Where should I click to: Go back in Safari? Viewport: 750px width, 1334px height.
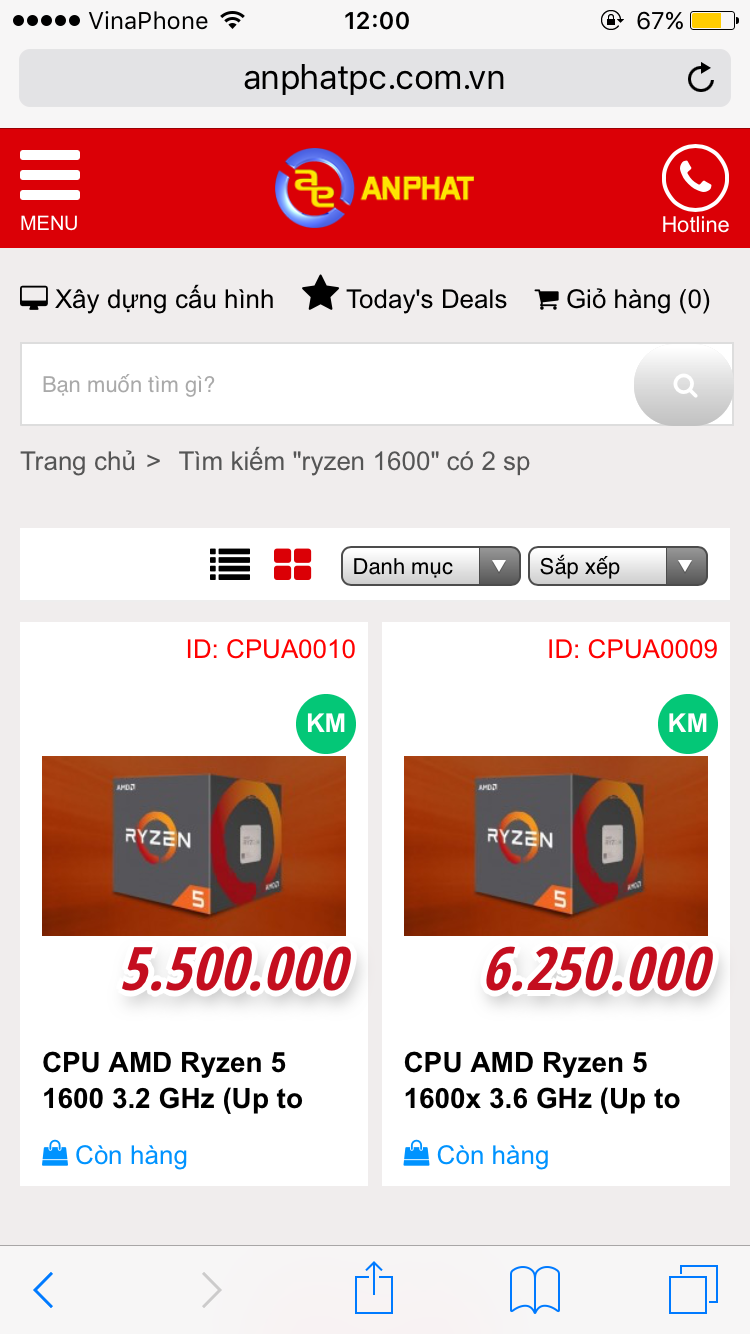[x=43, y=1290]
